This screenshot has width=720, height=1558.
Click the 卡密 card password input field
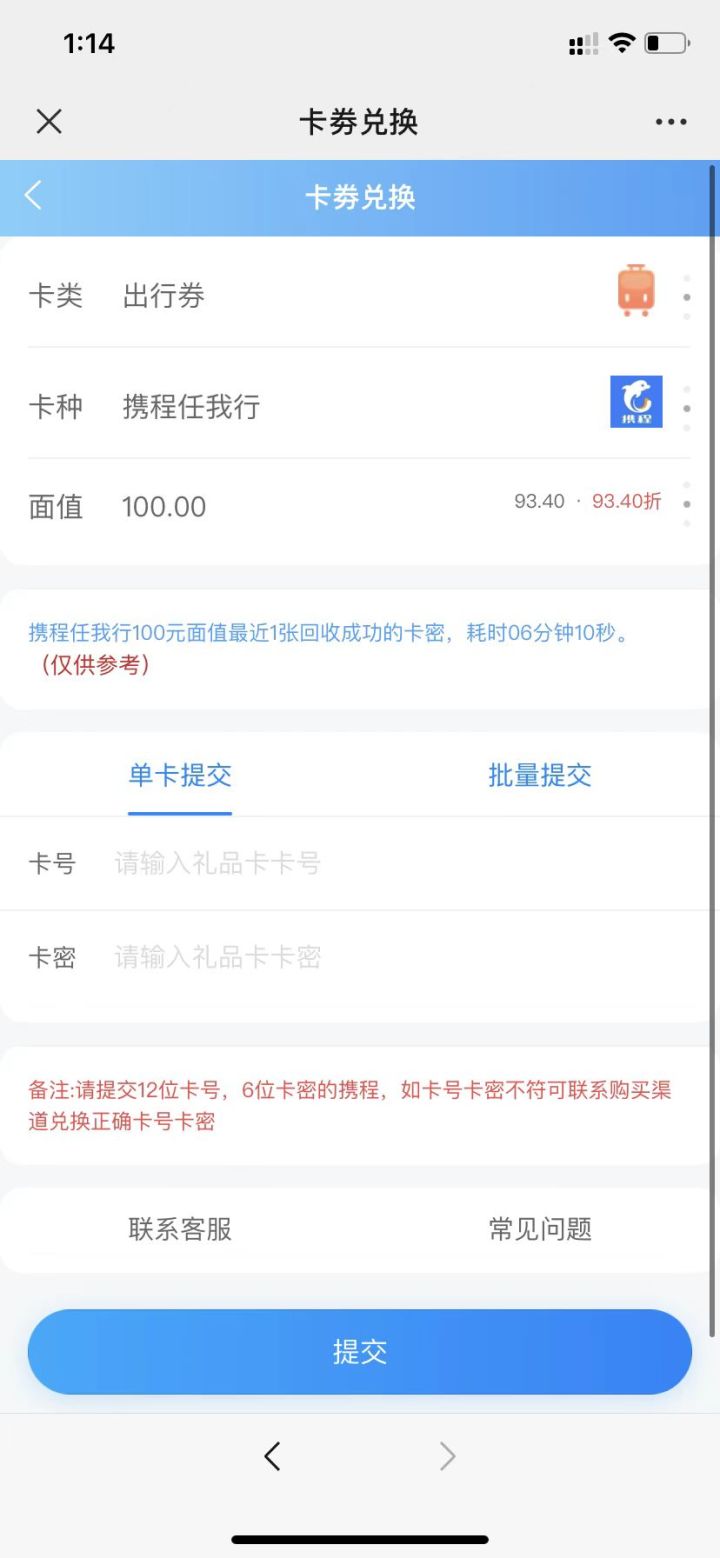(x=300, y=957)
